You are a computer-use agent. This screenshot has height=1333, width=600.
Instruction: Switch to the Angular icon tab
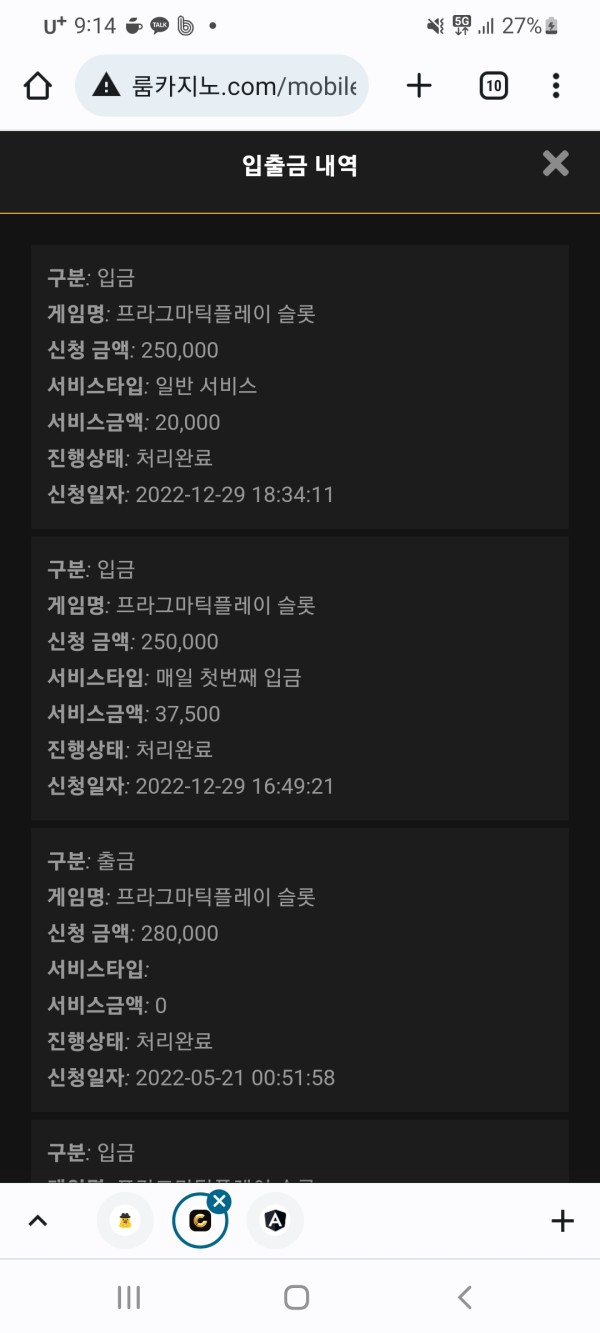pyautogui.click(x=275, y=1221)
